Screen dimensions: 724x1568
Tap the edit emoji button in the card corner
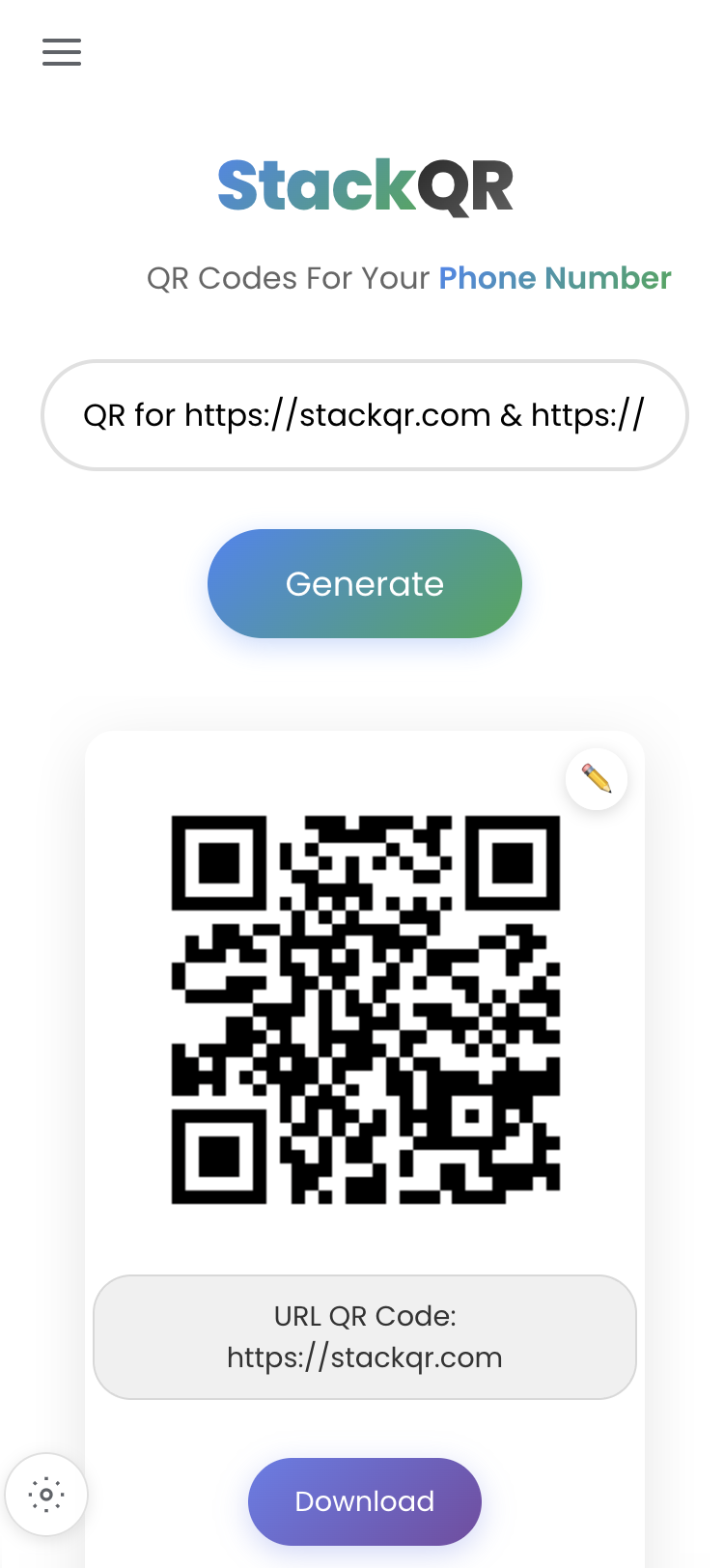point(596,778)
